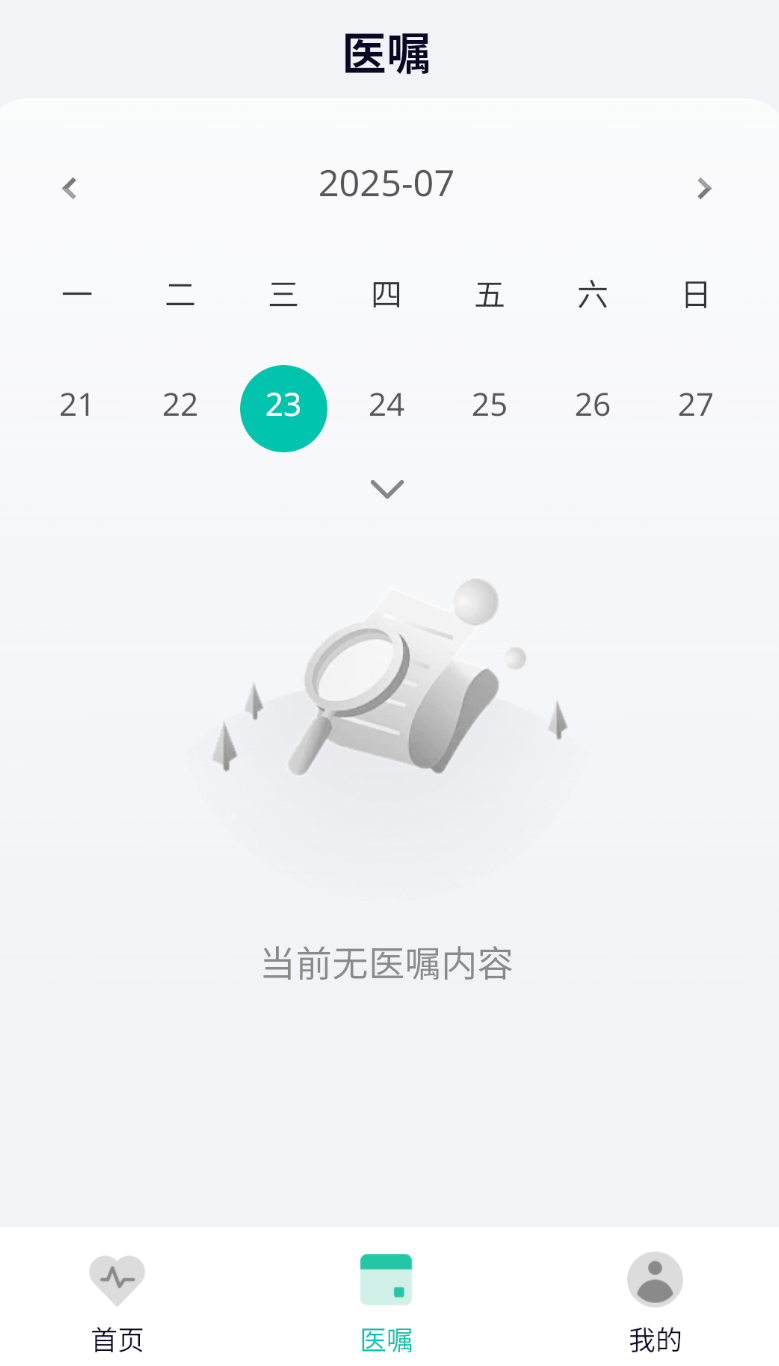Choose date 26 in the week row

tap(593, 405)
